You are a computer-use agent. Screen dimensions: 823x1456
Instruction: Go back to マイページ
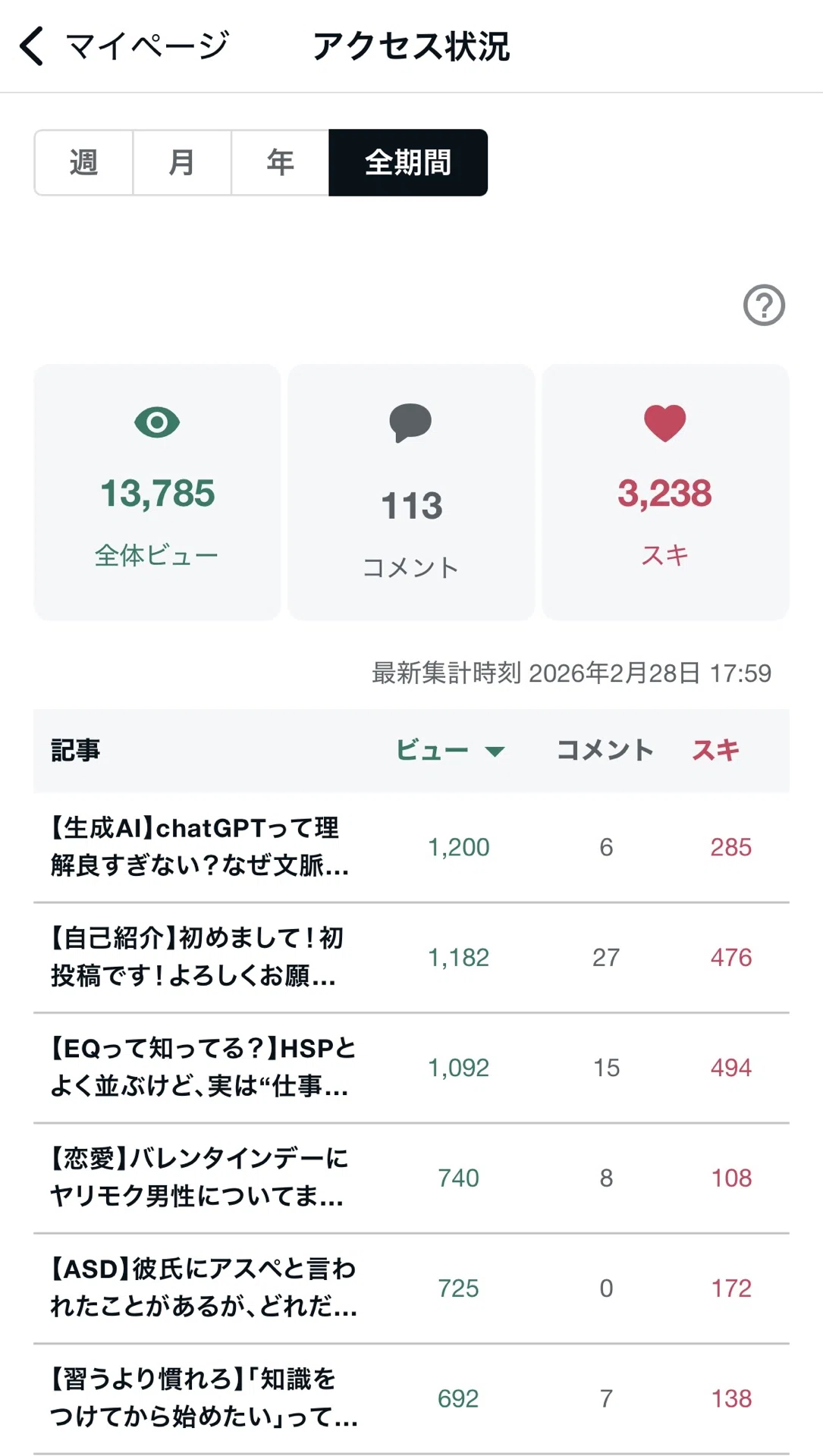point(124,46)
